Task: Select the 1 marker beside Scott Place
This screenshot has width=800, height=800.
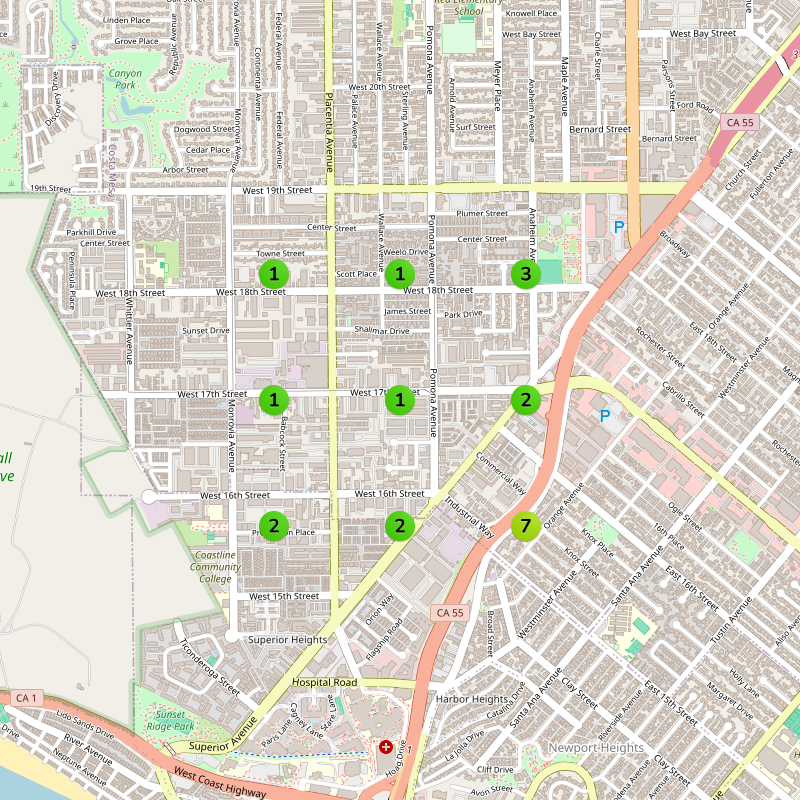Action: pyautogui.click(x=400, y=273)
